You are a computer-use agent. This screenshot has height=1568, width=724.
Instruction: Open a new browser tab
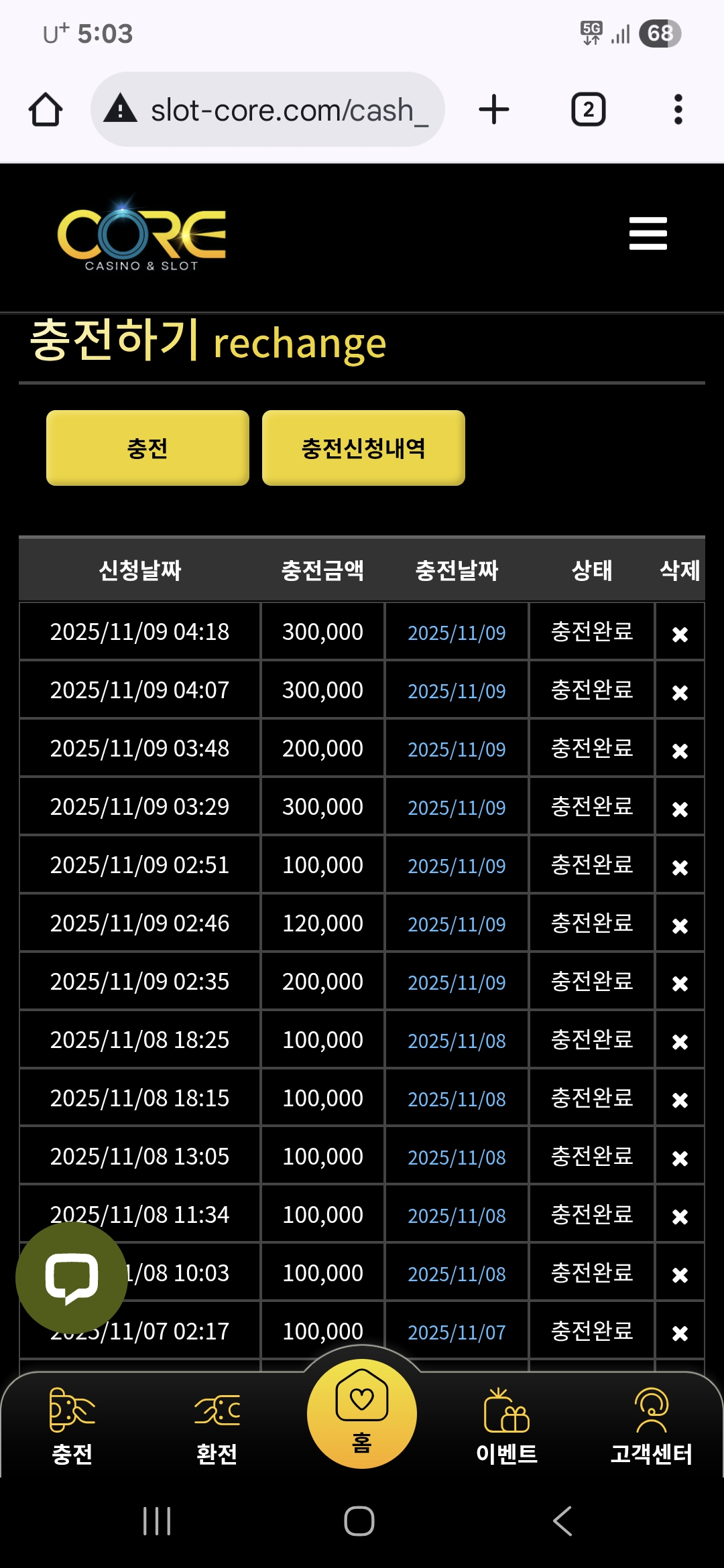point(494,110)
